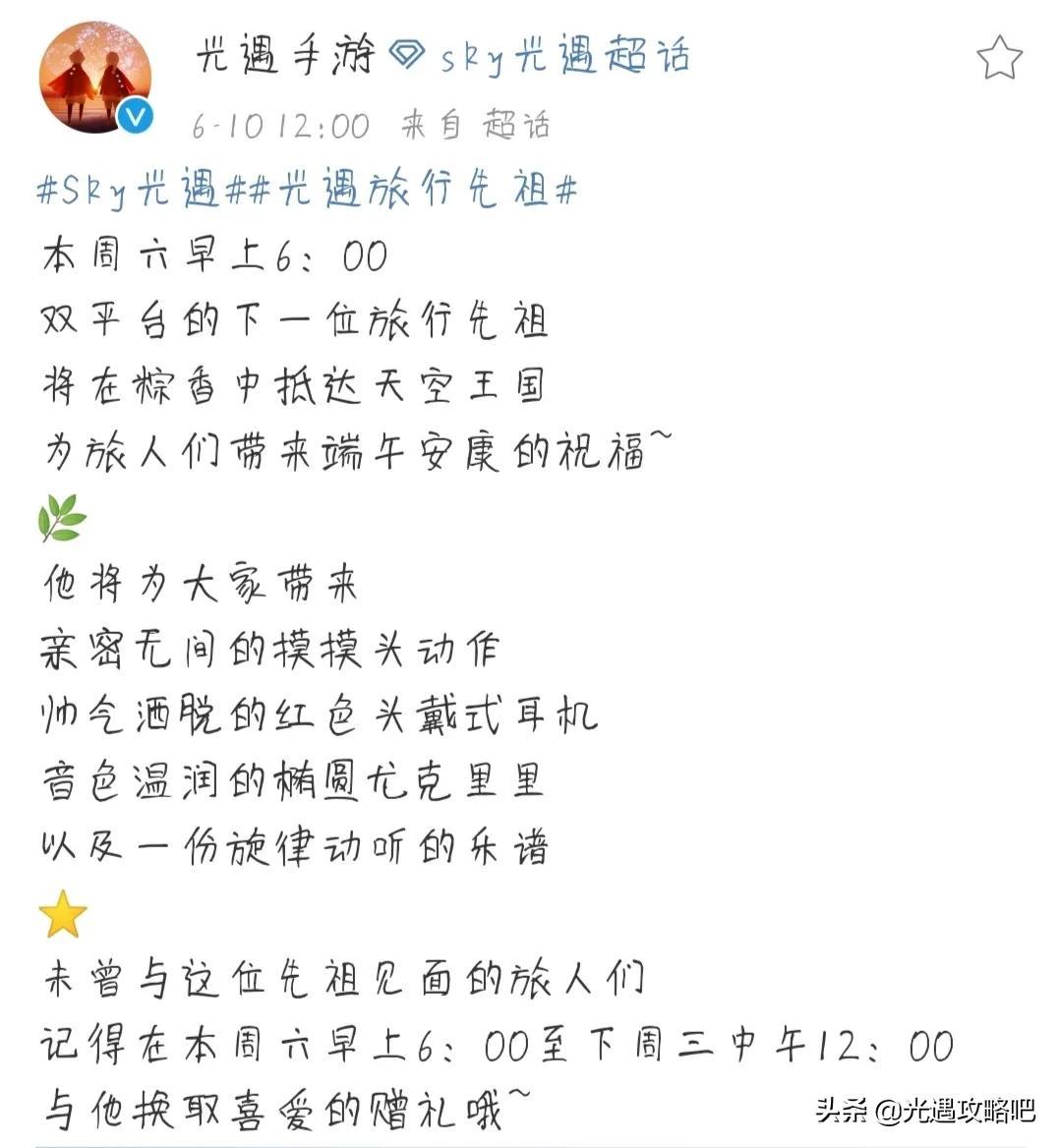This screenshot has height=1148, width=1060.
Task: Open the #光遇旅行先祖# hashtag
Action: coord(413,189)
